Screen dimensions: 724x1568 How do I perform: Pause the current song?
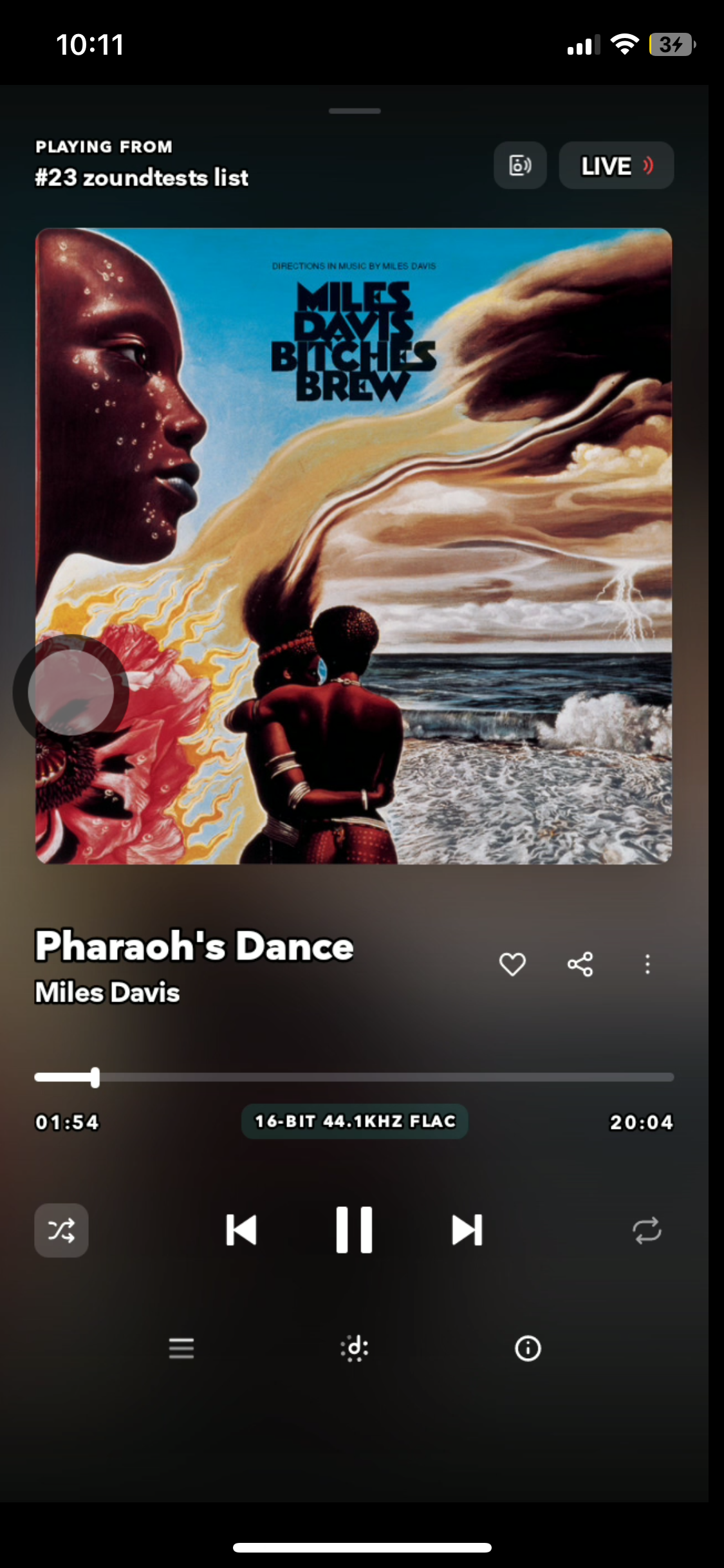354,1230
